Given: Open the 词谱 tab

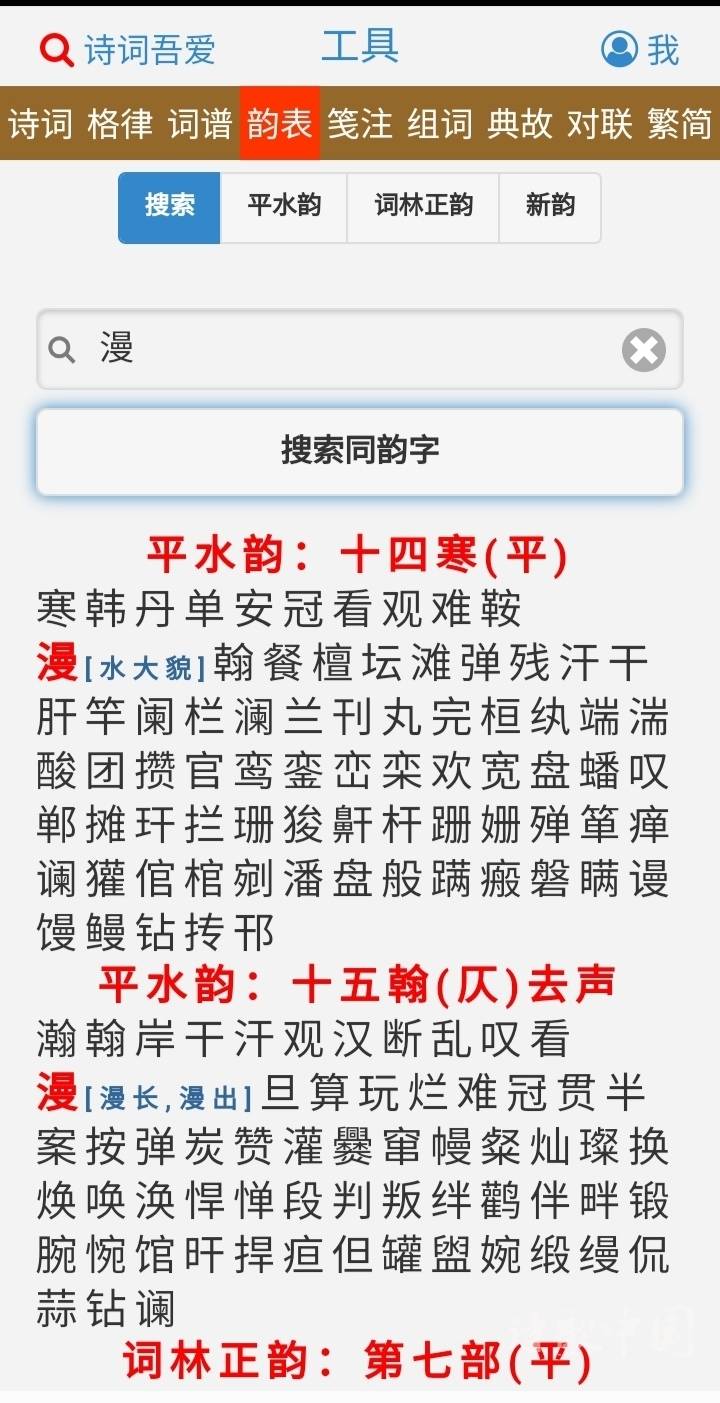Looking at the screenshot, I should [200, 123].
